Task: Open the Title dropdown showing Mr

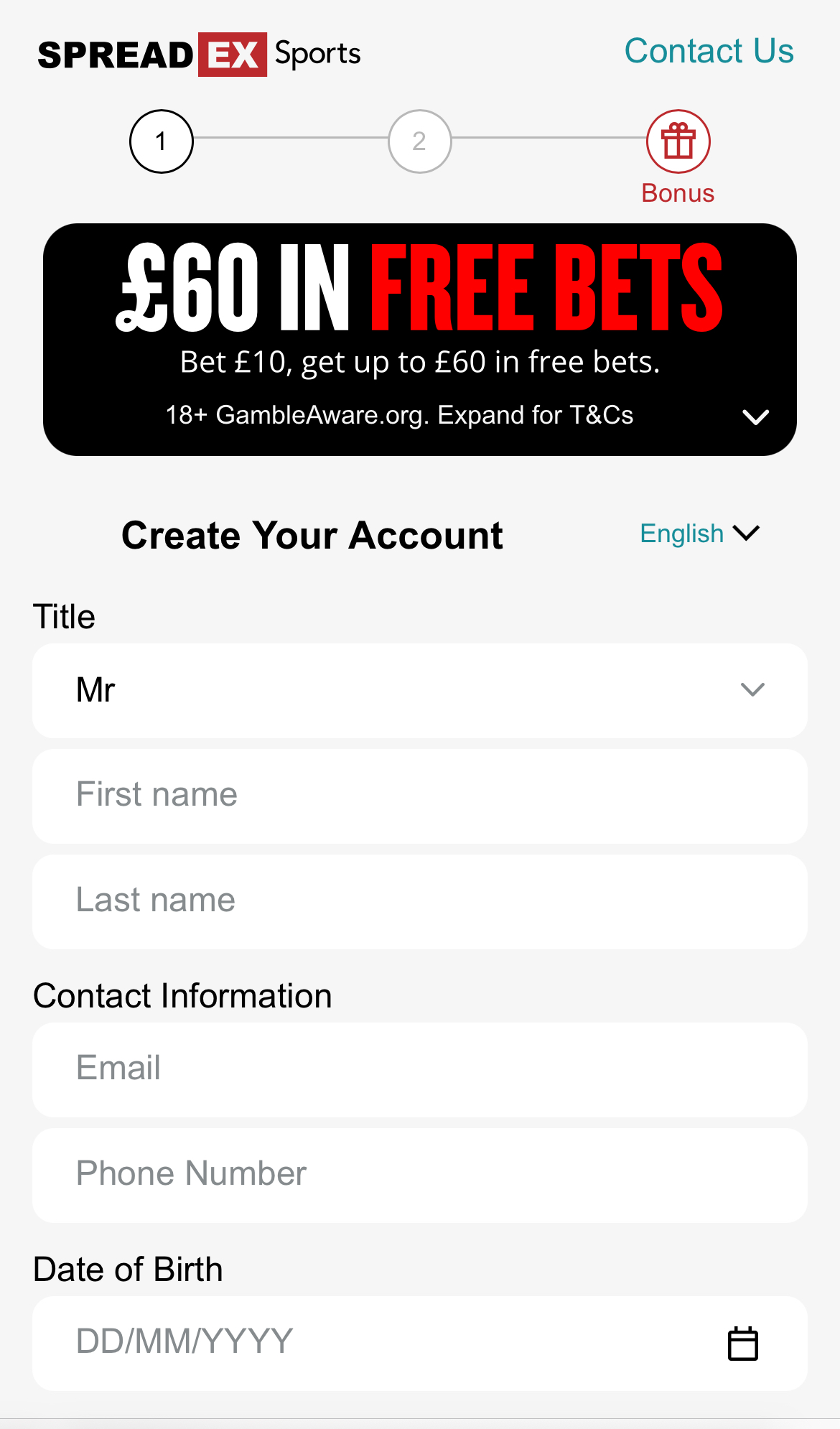Action: point(419,691)
